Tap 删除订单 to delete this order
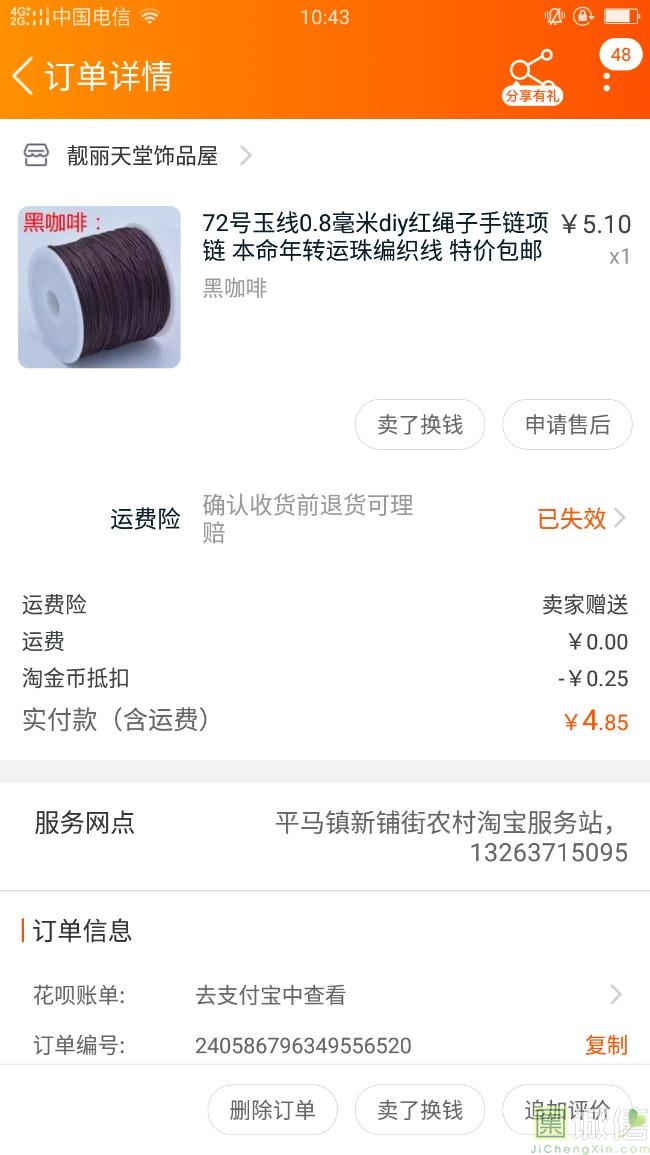Viewport: 650px width, 1155px height. pyautogui.click(x=272, y=1110)
